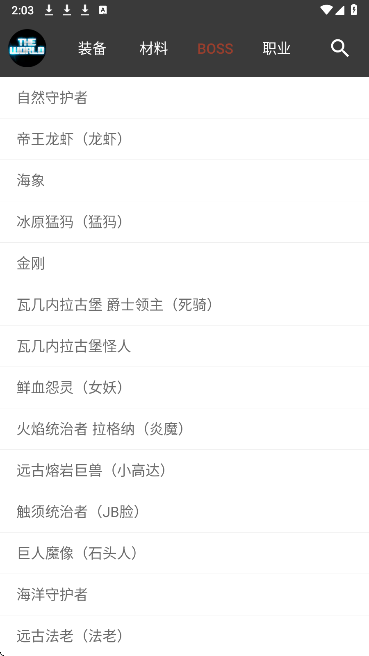369x656 pixels.
Task: Open 冰原猛犸（猛犸） details
Action: 184,222
